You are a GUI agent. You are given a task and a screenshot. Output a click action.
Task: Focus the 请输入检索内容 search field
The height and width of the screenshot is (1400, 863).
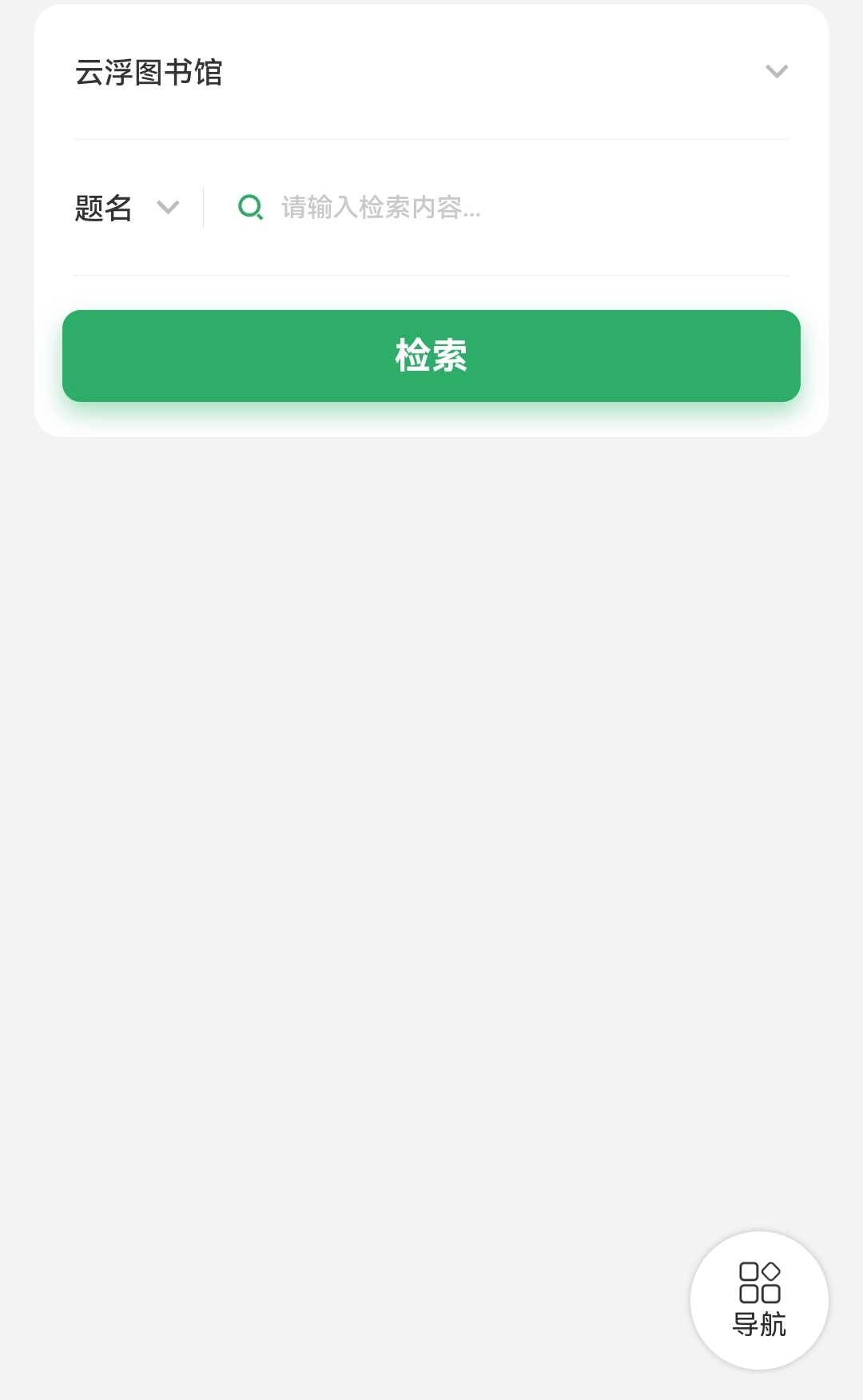(511, 208)
